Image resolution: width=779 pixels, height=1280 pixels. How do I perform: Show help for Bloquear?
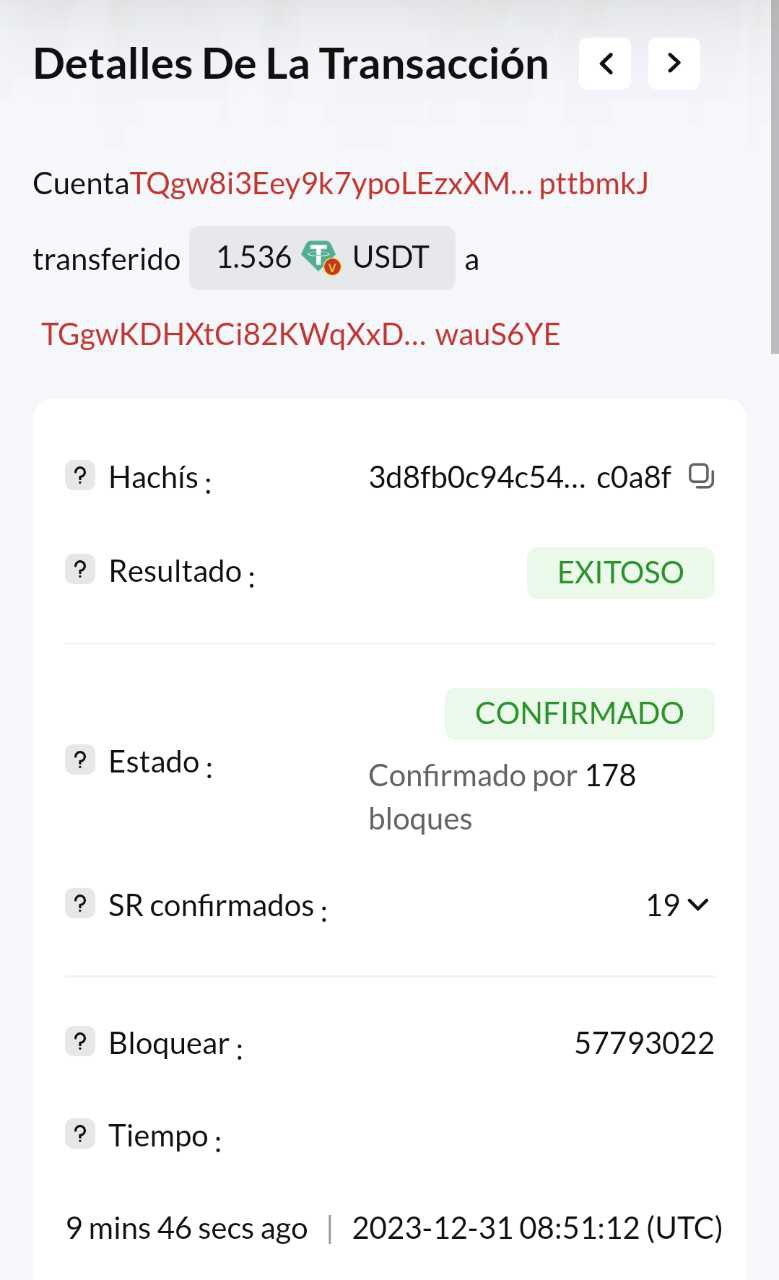coord(80,1042)
